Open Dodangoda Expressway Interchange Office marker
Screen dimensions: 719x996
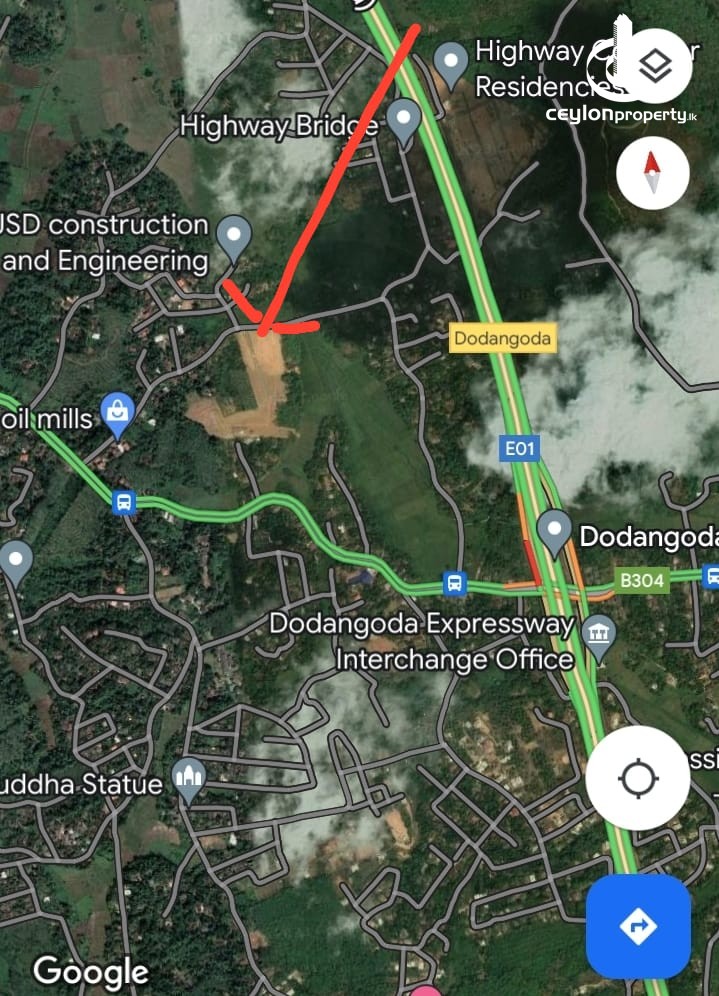tap(599, 636)
